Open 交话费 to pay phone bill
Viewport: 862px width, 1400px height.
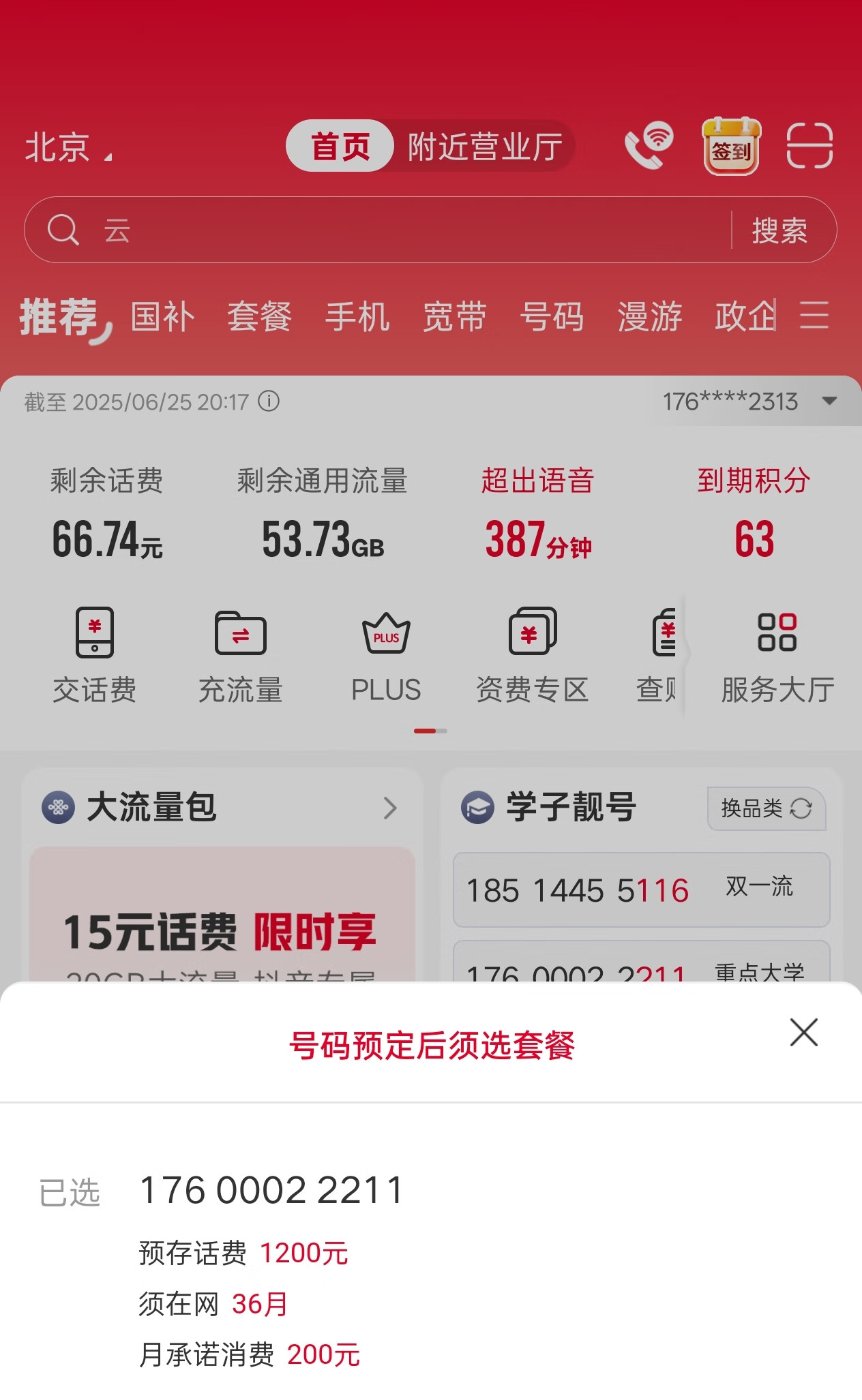(95, 656)
